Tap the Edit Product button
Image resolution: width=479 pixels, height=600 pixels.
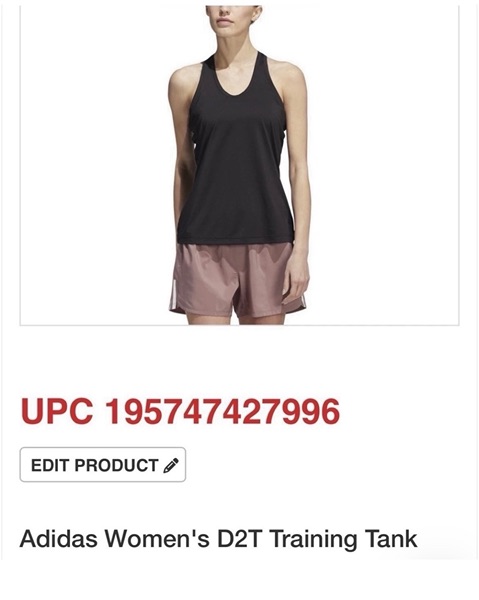(x=103, y=465)
